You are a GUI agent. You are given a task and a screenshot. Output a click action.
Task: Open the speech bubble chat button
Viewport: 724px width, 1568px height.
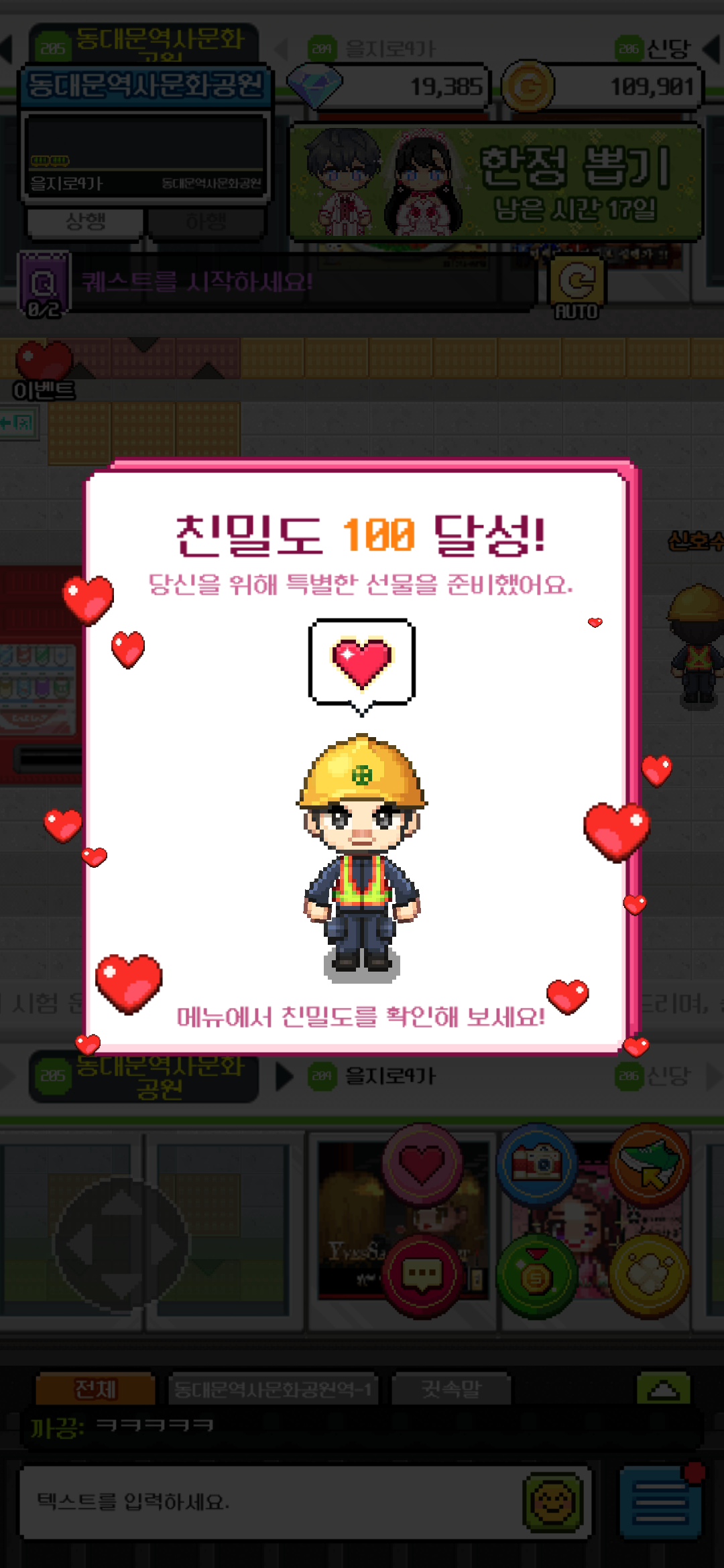point(422,1275)
